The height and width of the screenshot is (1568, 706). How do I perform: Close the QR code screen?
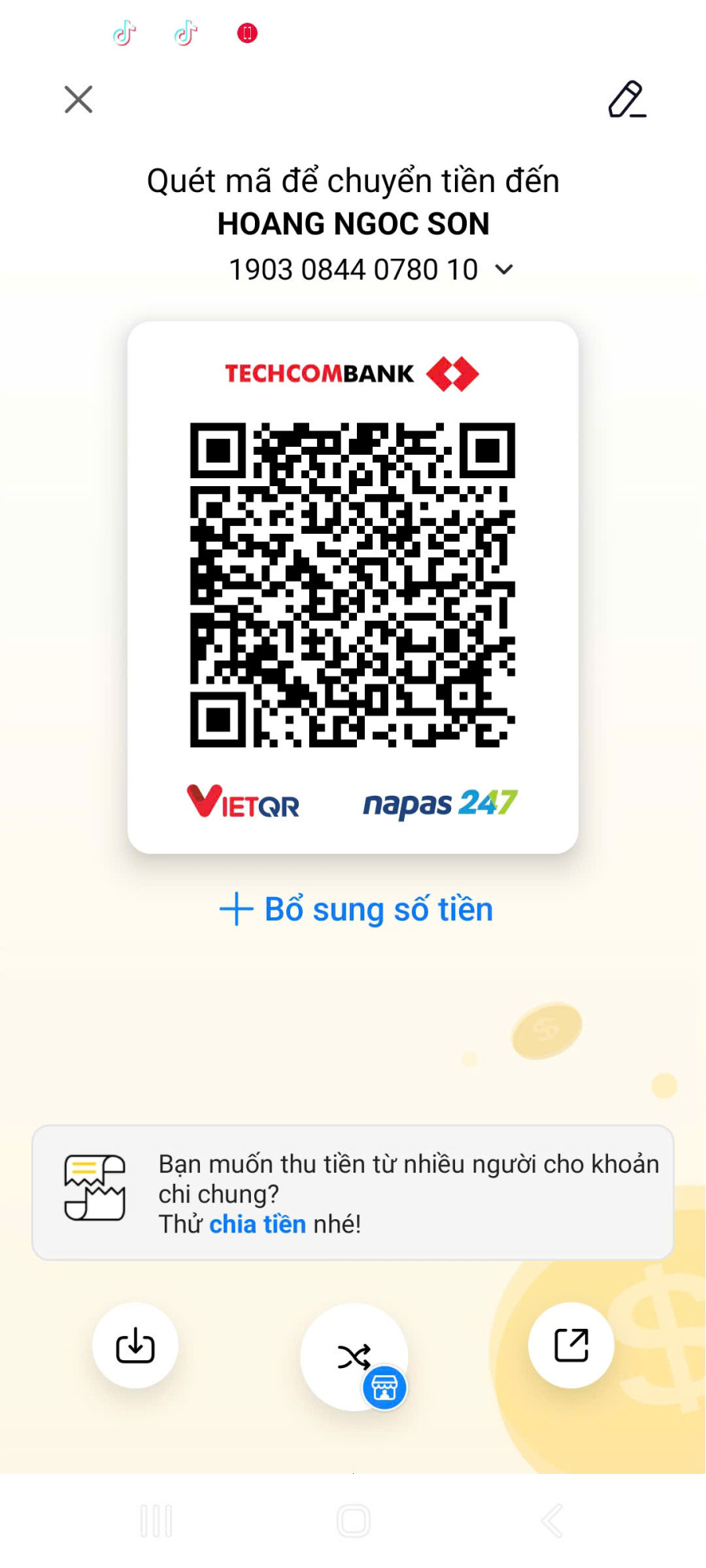(x=78, y=100)
